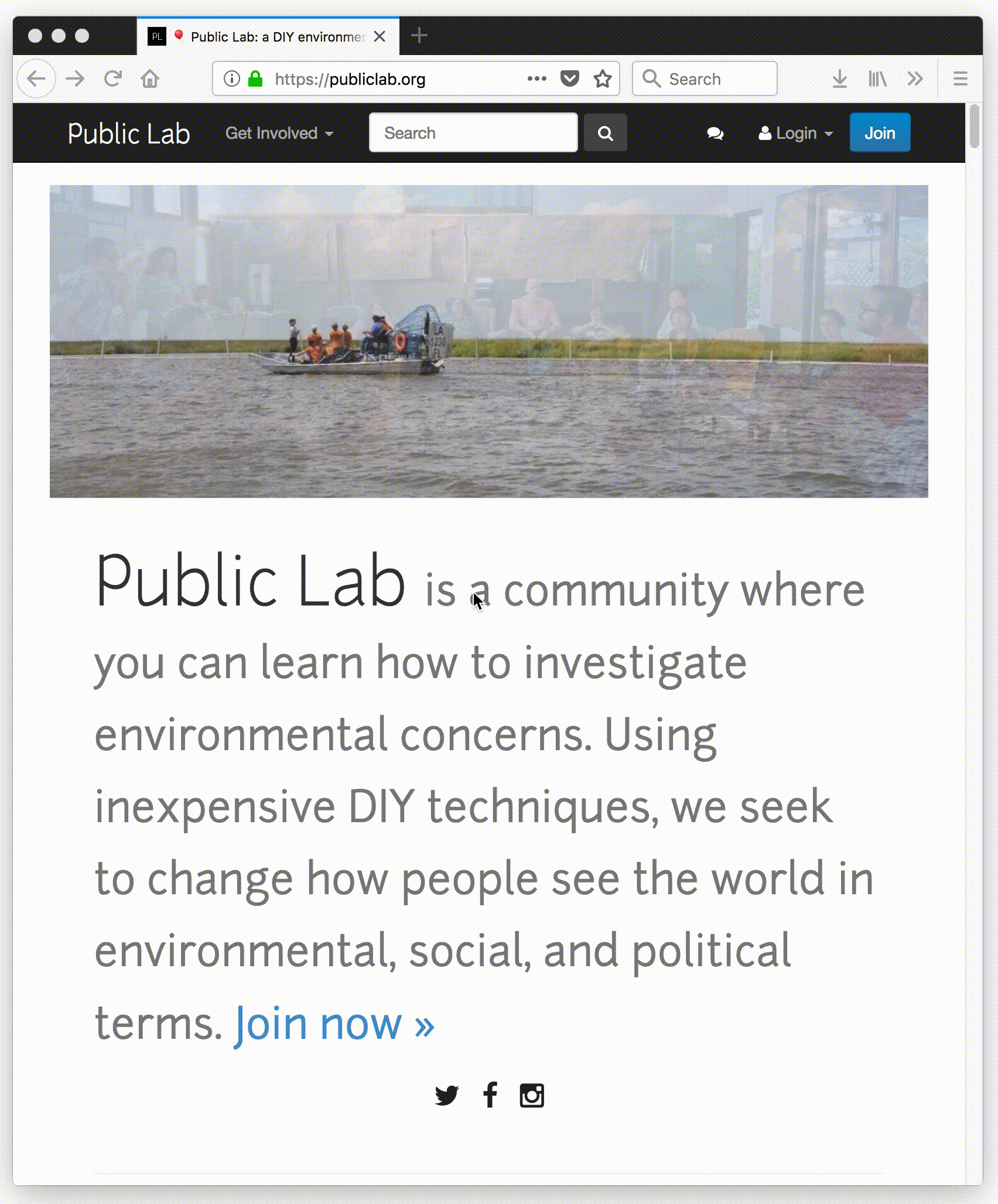Screen dimensions: 998x1204
Task: Reload the current page
Action: 112,78
